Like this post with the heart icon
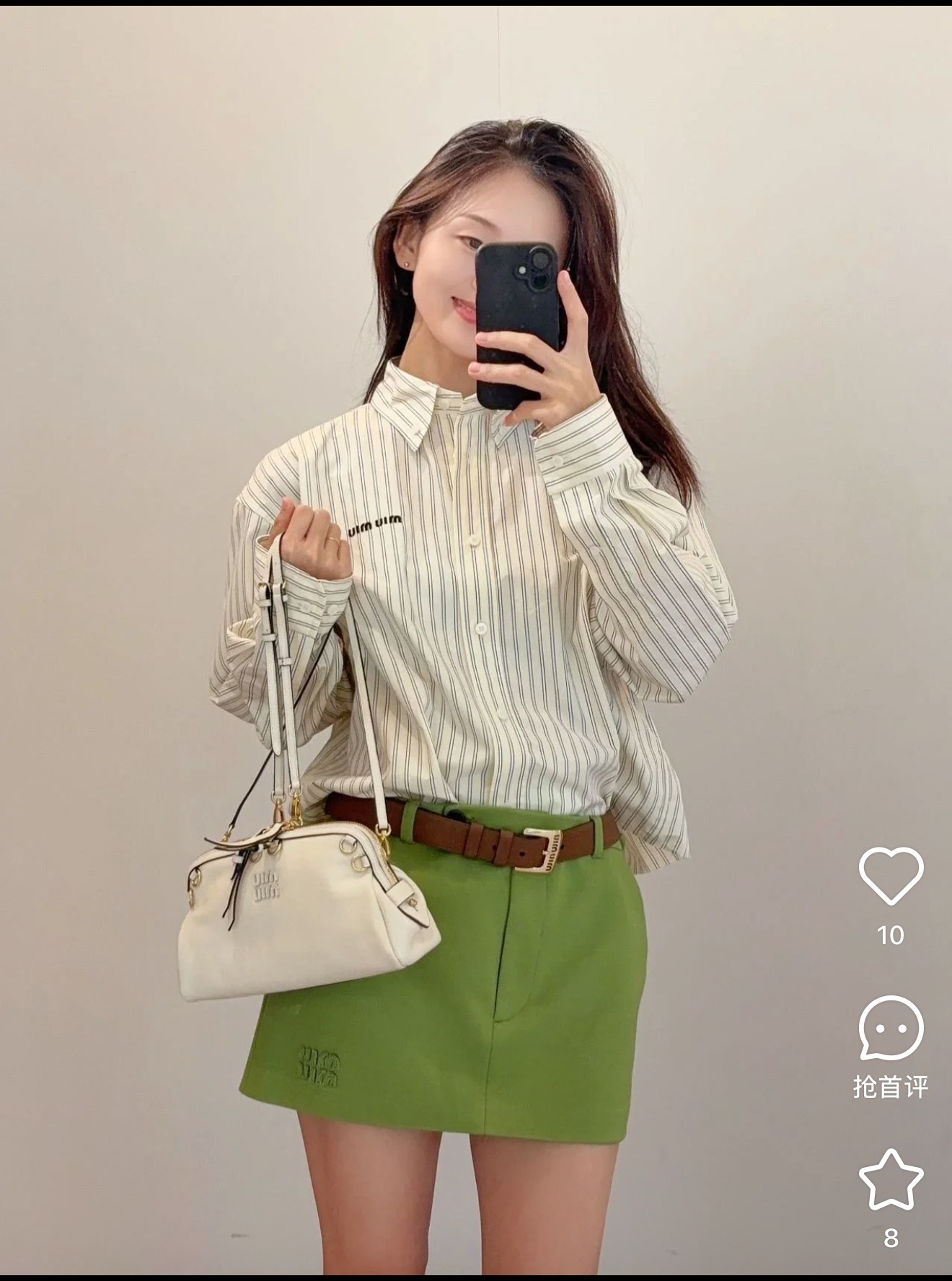 pyautogui.click(x=891, y=876)
